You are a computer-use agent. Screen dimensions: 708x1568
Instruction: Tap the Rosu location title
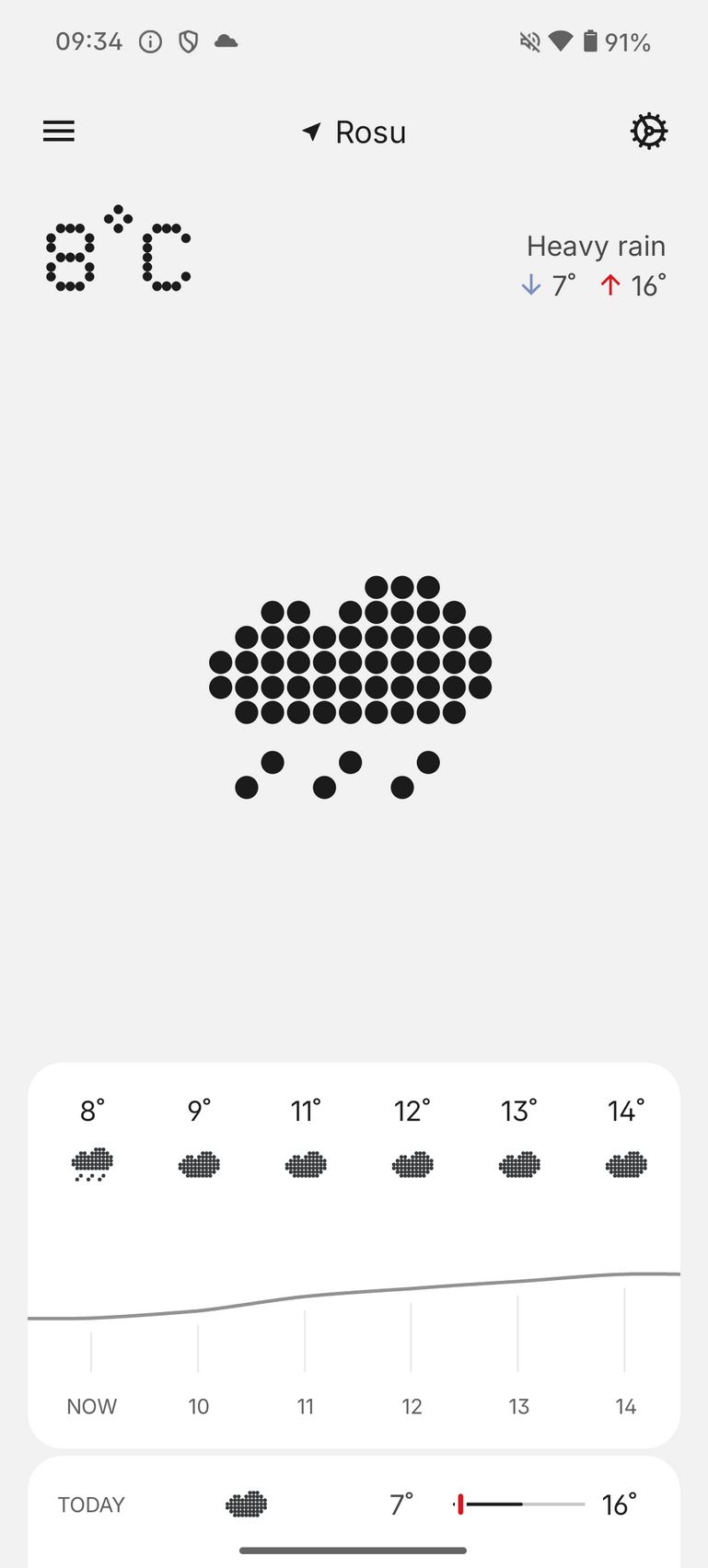(x=354, y=133)
